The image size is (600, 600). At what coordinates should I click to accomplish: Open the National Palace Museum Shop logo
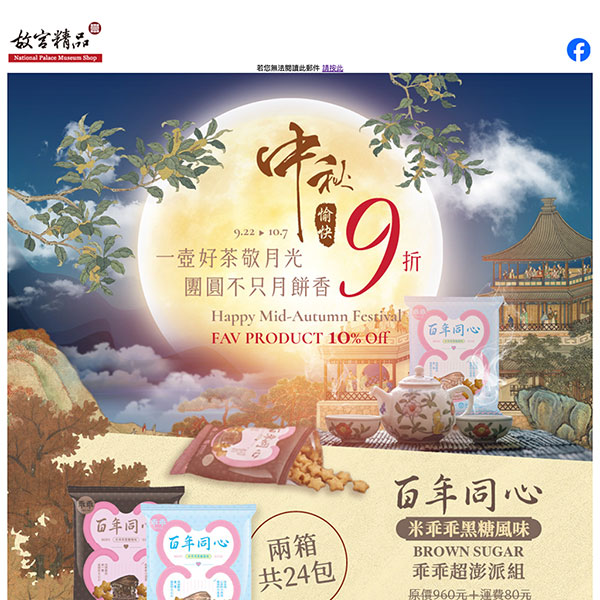coord(57,45)
